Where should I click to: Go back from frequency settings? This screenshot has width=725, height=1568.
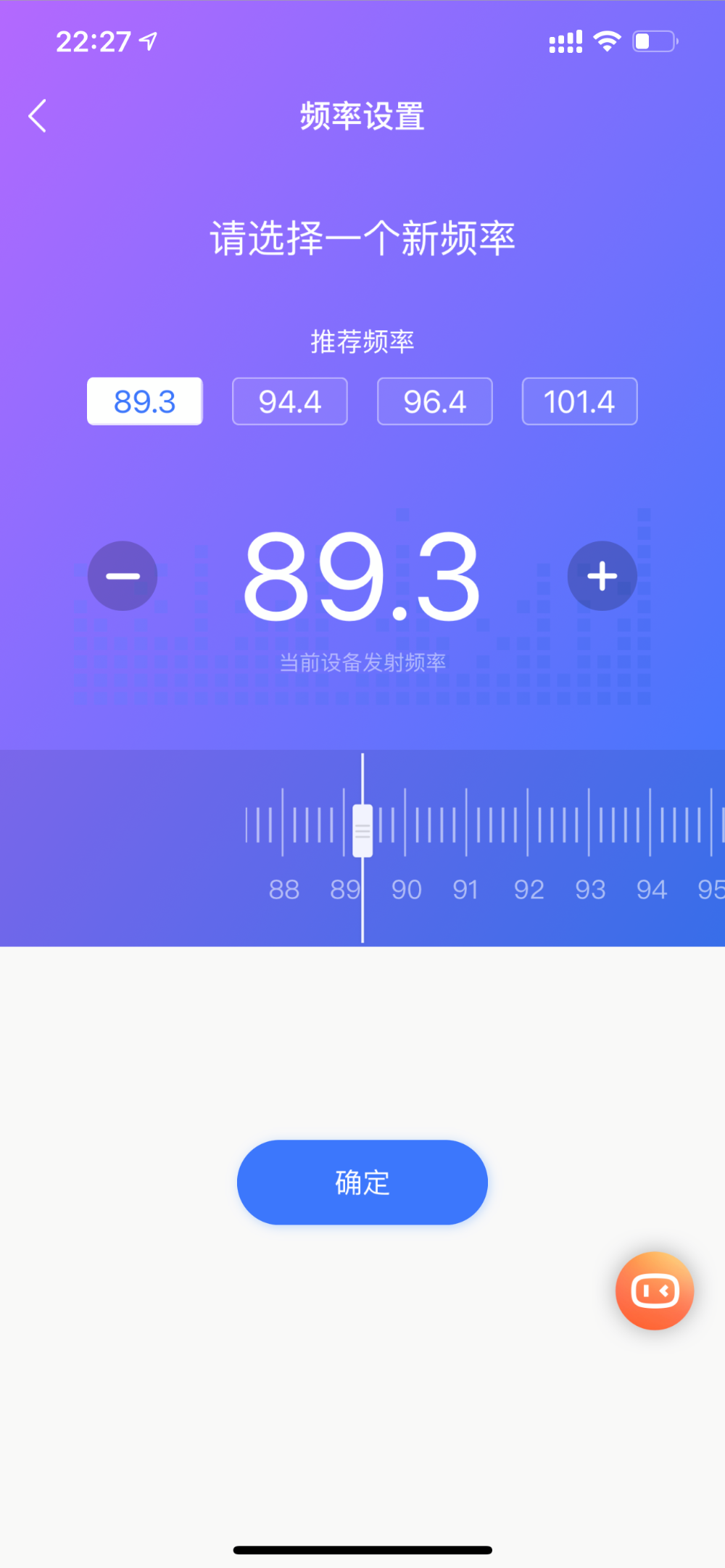(x=38, y=116)
